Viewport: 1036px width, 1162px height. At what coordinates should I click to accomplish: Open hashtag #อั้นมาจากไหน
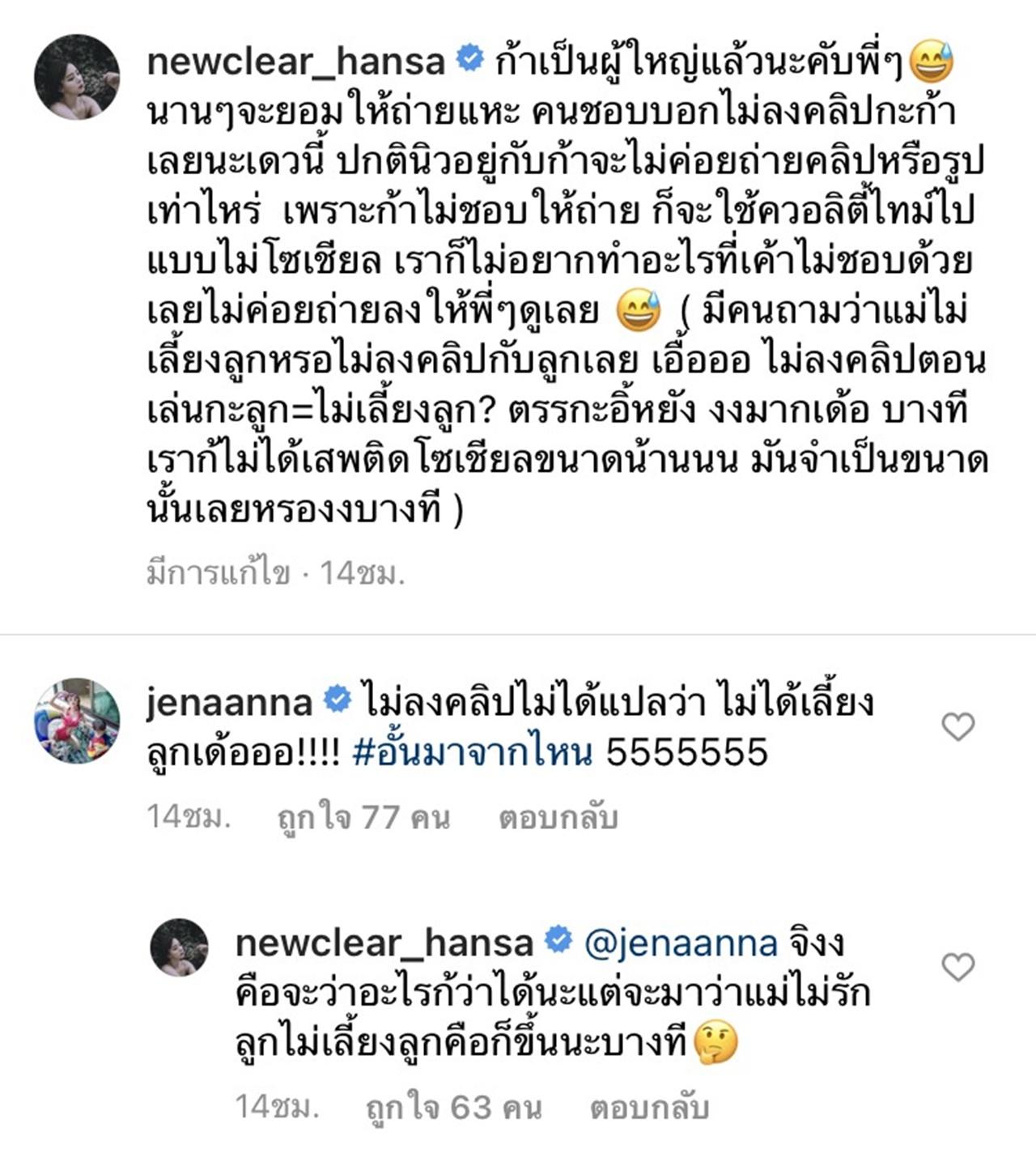coord(473,753)
